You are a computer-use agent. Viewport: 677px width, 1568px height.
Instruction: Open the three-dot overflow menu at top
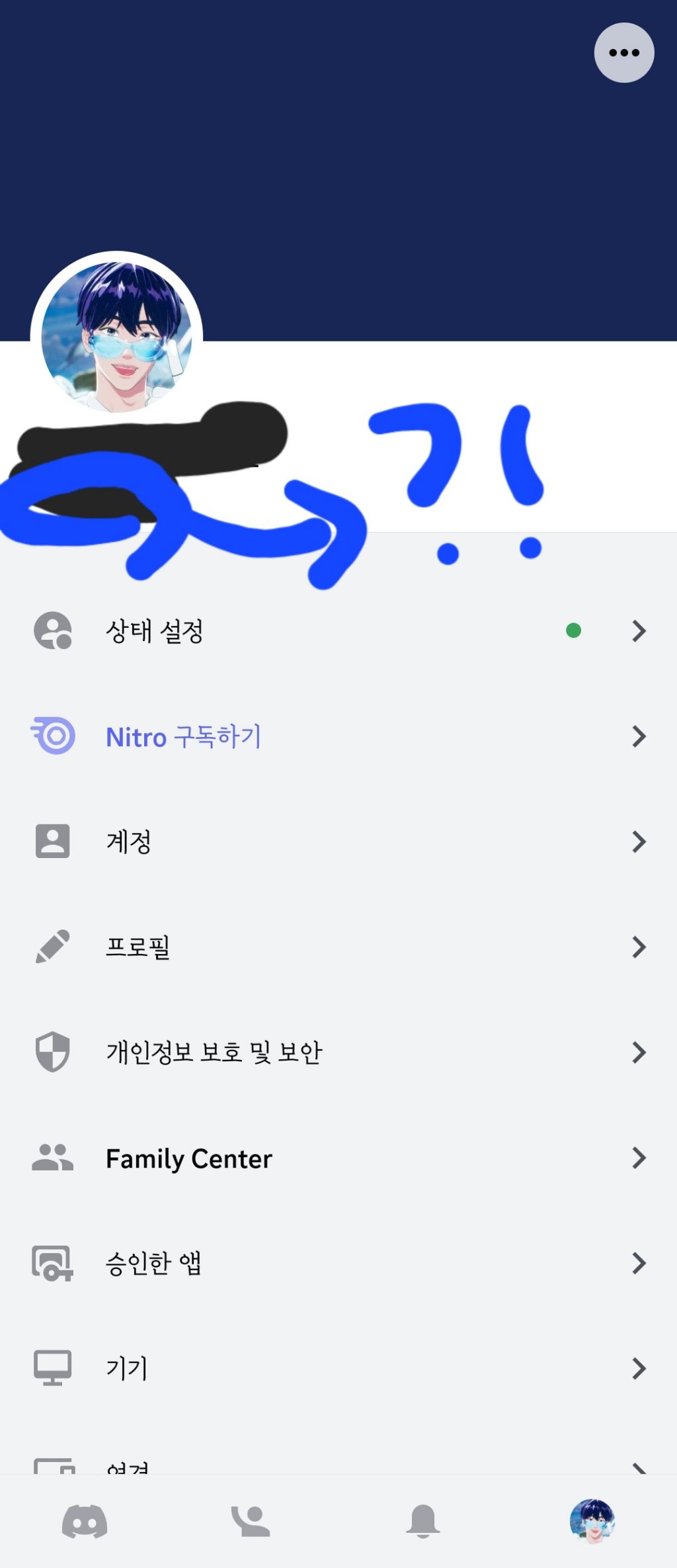(623, 52)
